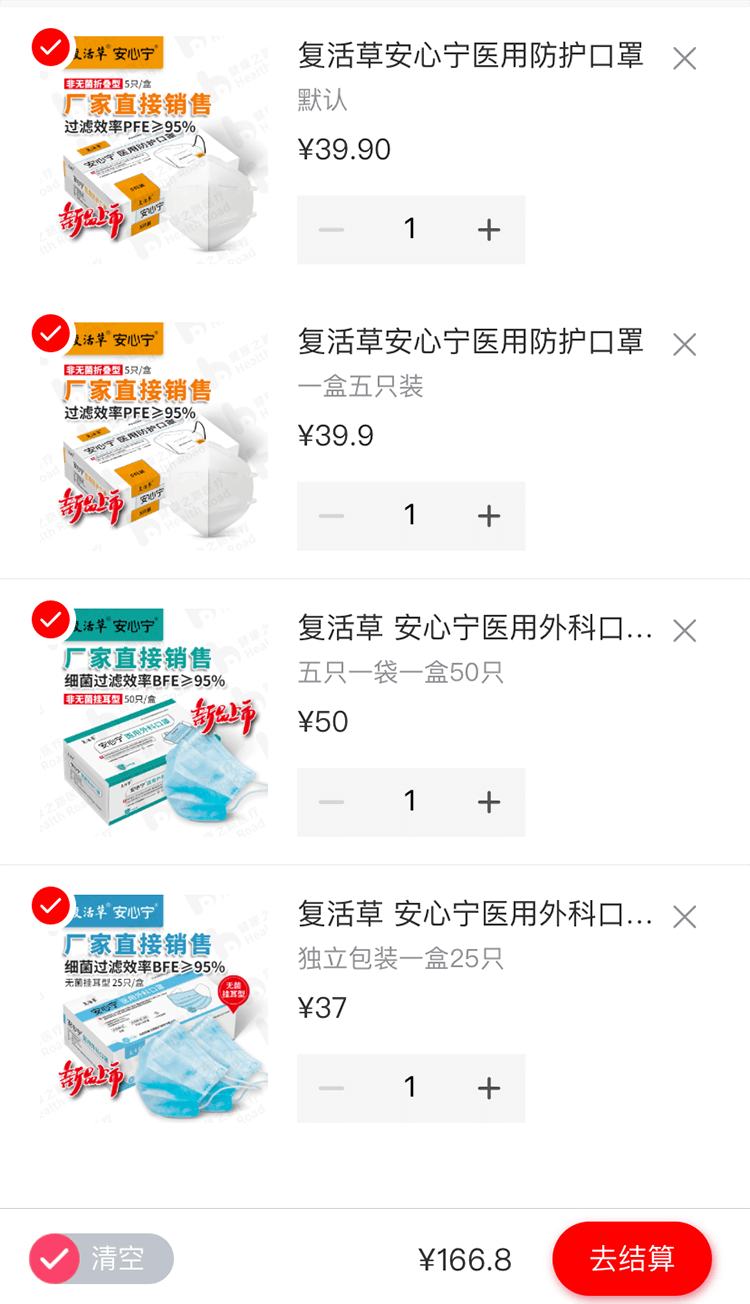Uncheck the 五只一袋一盒50只 item

pos(51,619)
